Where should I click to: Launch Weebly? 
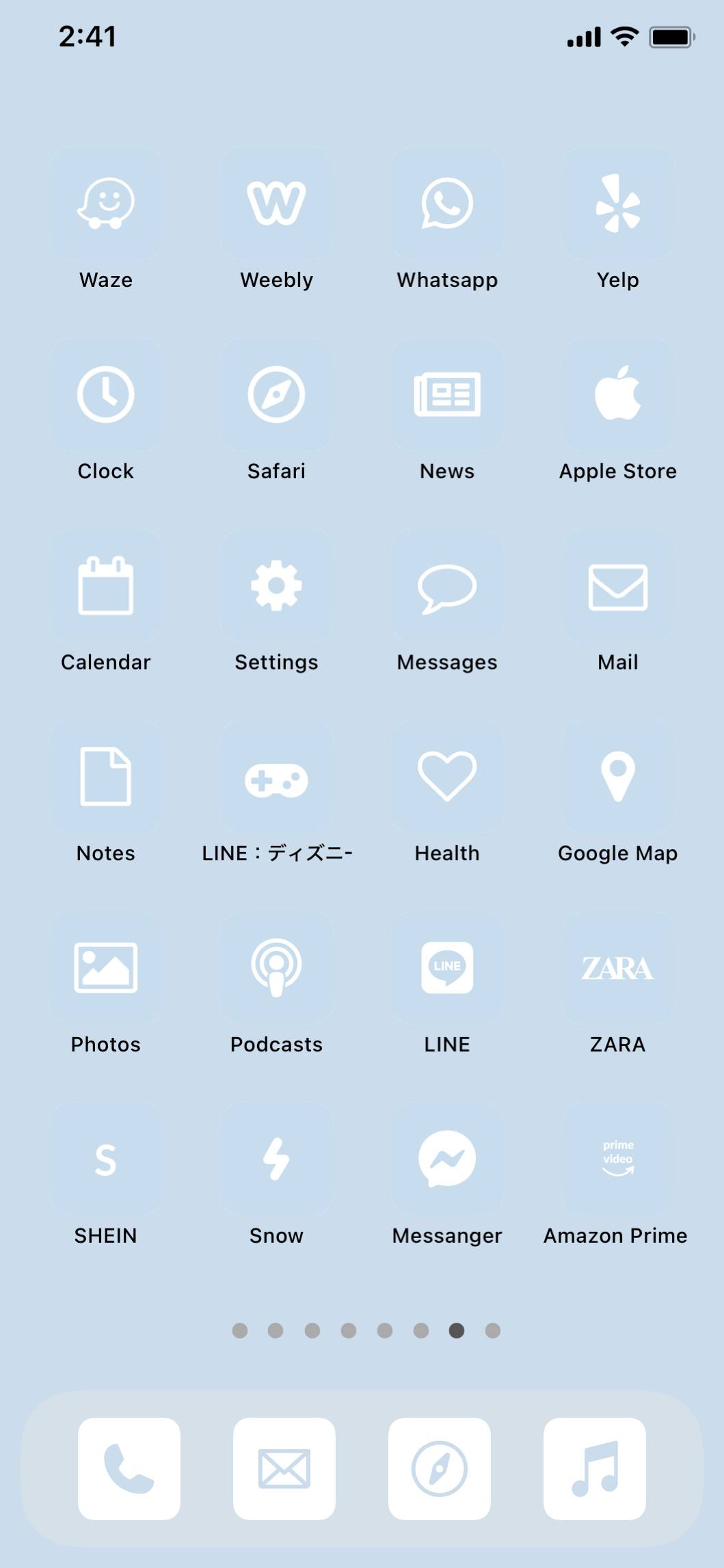(276, 203)
